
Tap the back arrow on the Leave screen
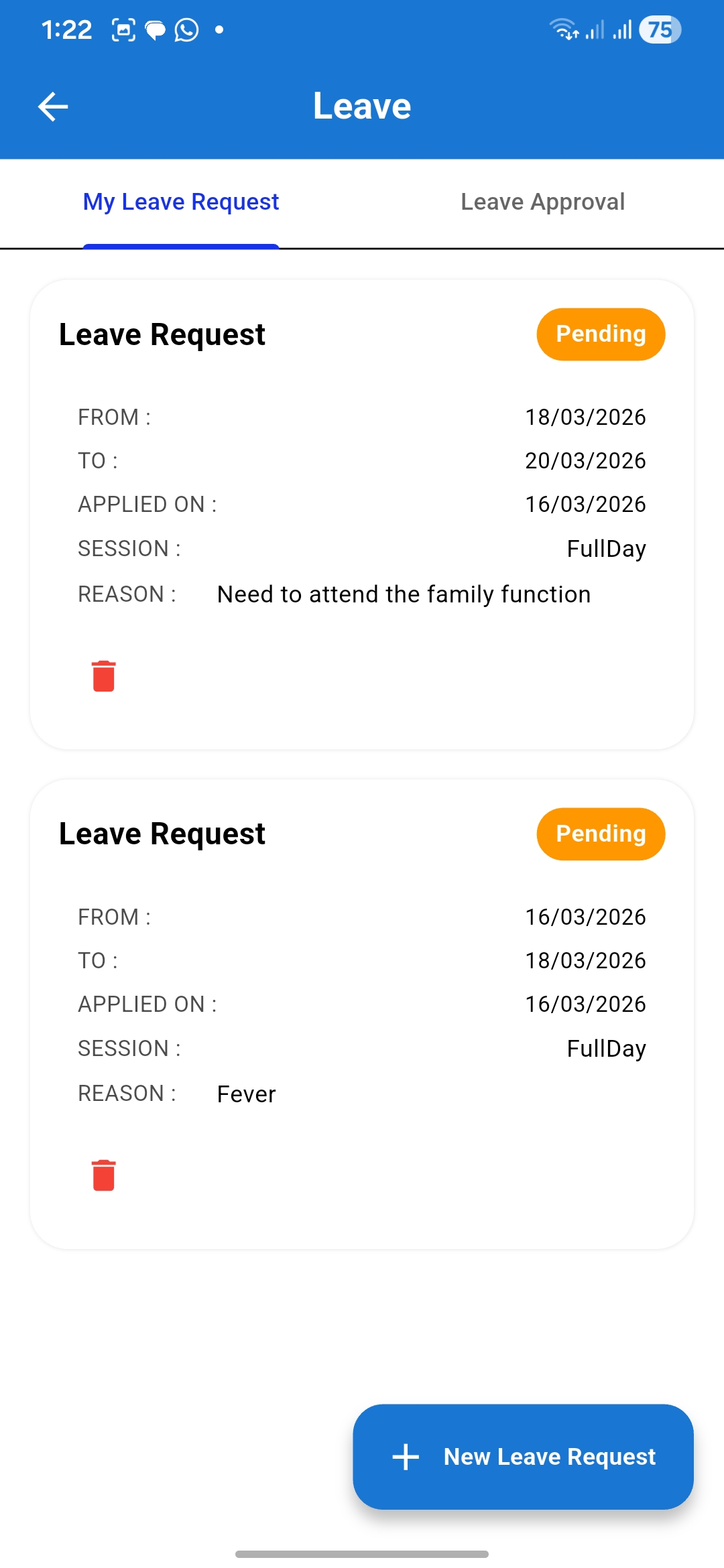52,106
